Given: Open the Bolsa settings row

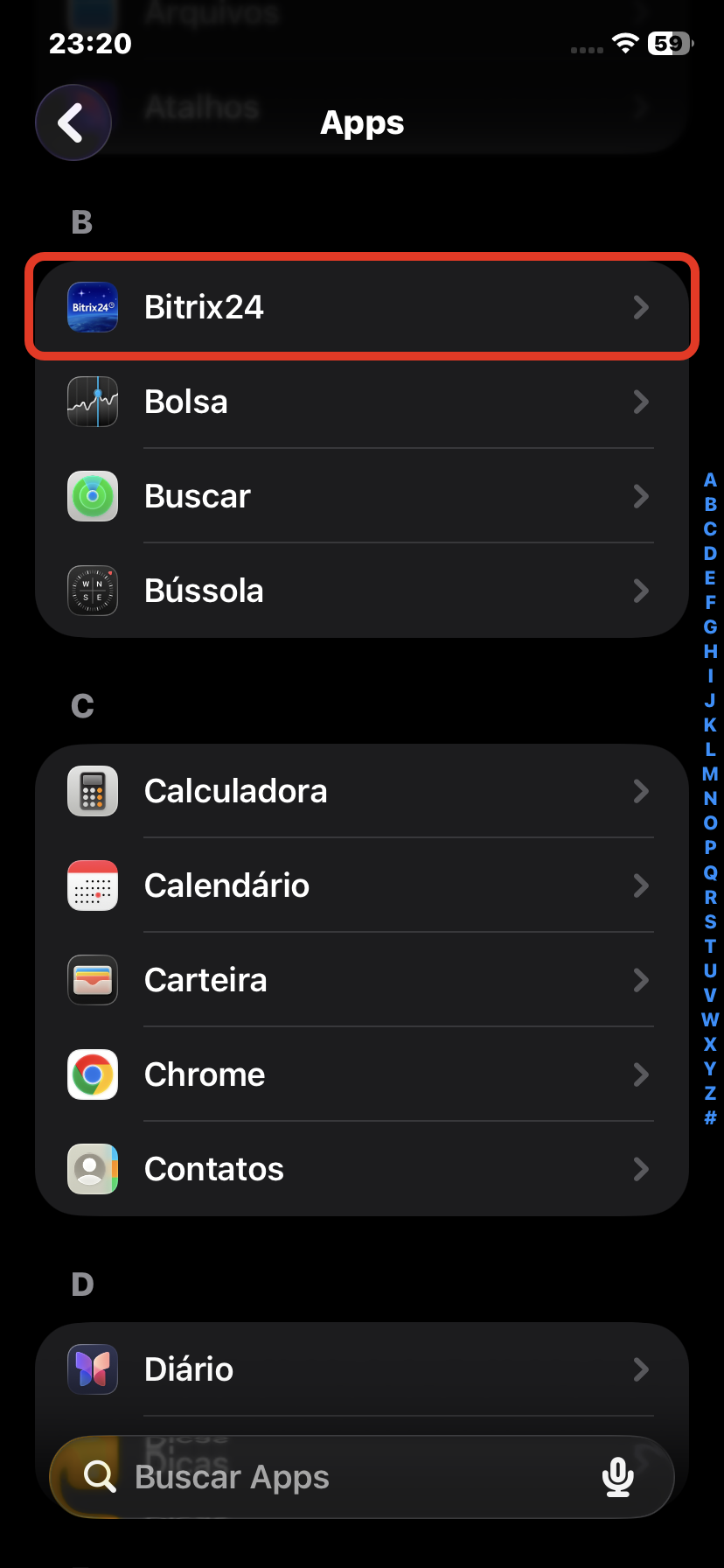Looking at the screenshot, I should [x=360, y=402].
